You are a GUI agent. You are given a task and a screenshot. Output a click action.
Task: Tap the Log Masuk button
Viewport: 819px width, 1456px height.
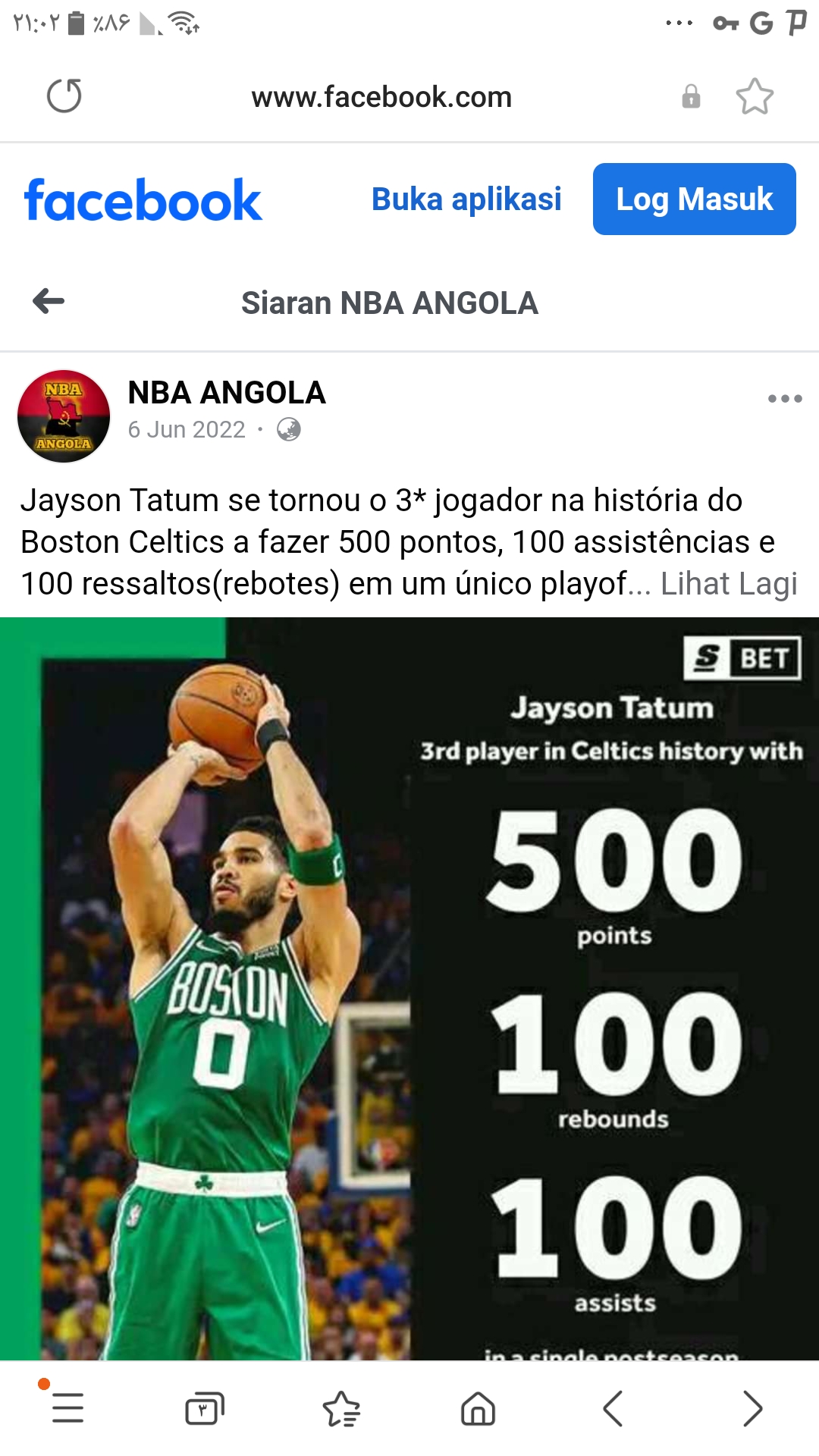click(695, 199)
